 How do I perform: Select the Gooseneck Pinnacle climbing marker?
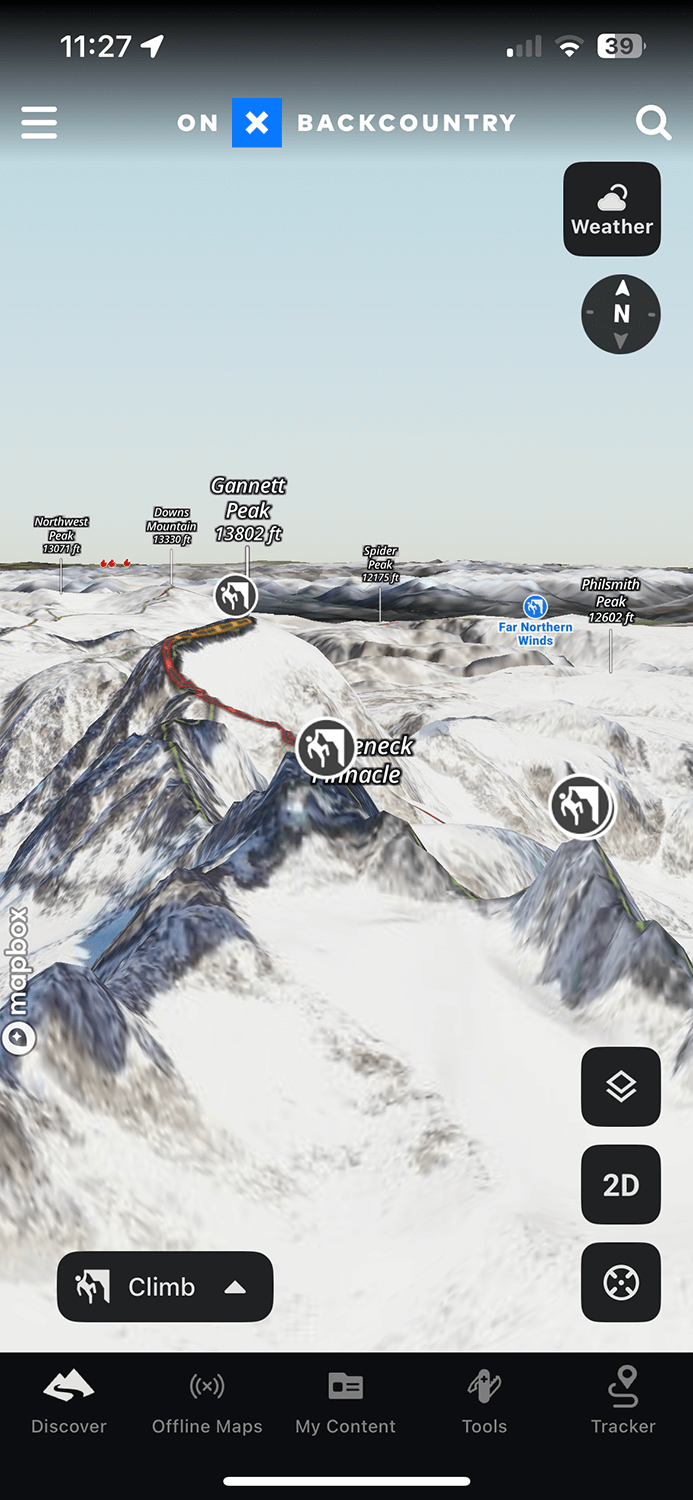click(x=325, y=747)
